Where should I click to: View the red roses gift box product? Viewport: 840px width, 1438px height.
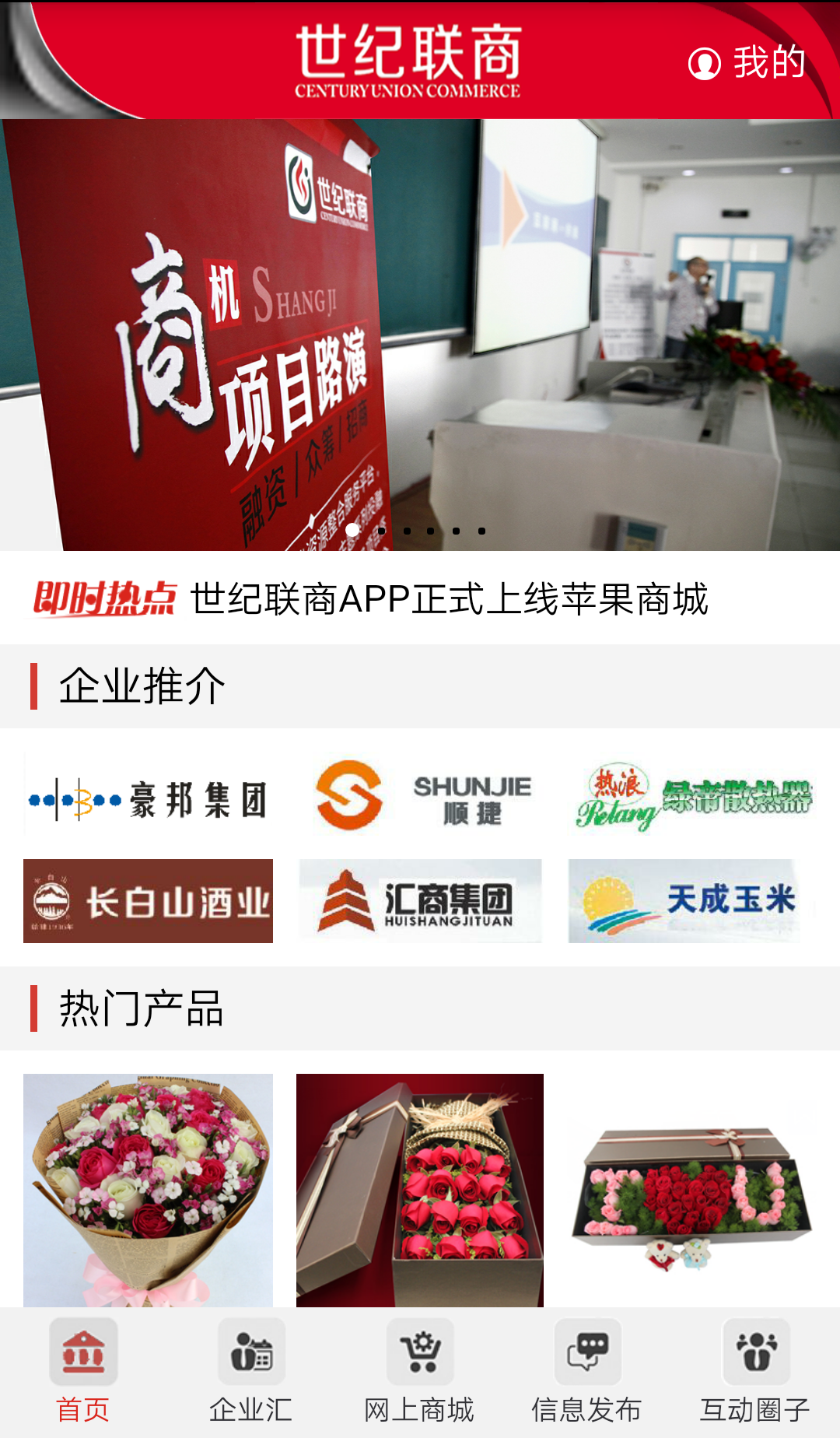pyautogui.click(x=420, y=1189)
